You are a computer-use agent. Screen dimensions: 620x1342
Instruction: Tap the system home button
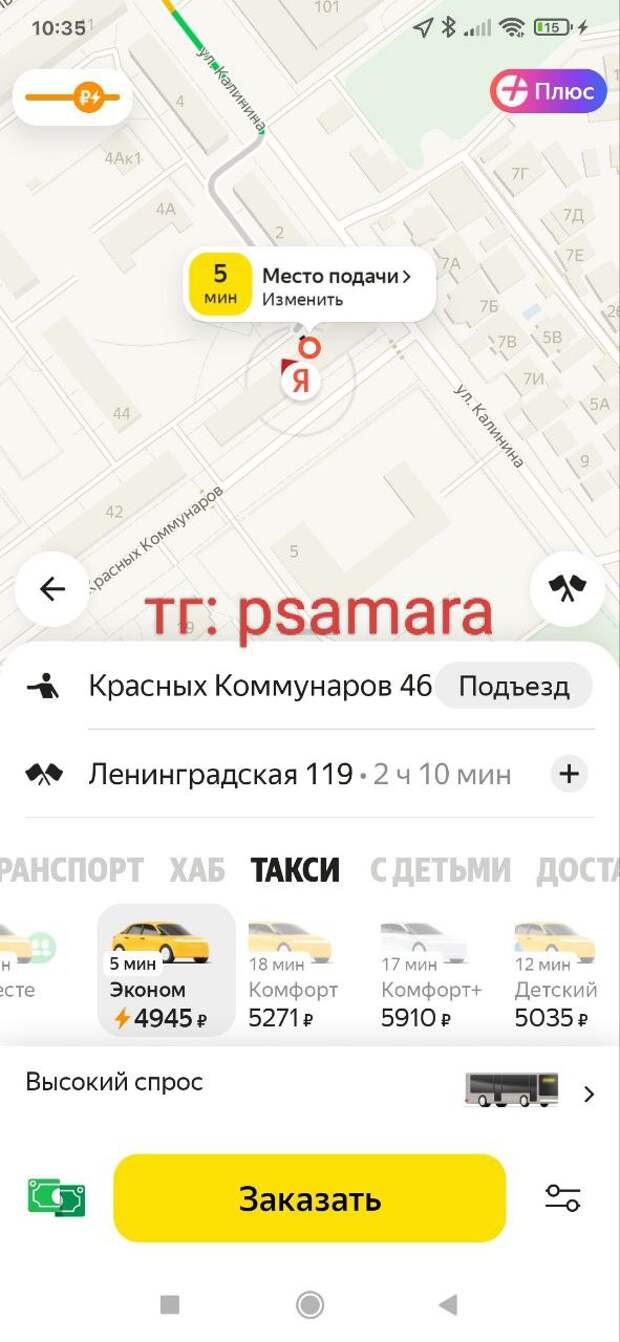[310, 1304]
